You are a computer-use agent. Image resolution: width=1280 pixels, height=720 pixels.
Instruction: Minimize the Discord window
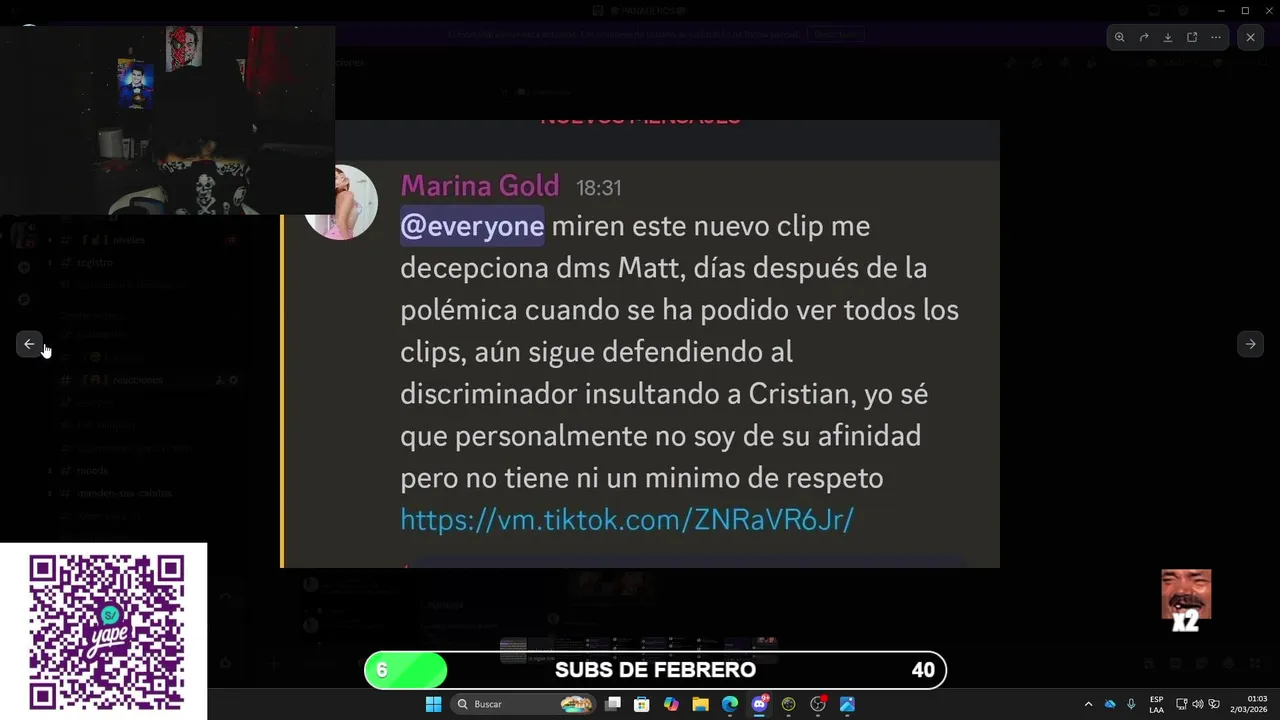[x=1220, y=10]
